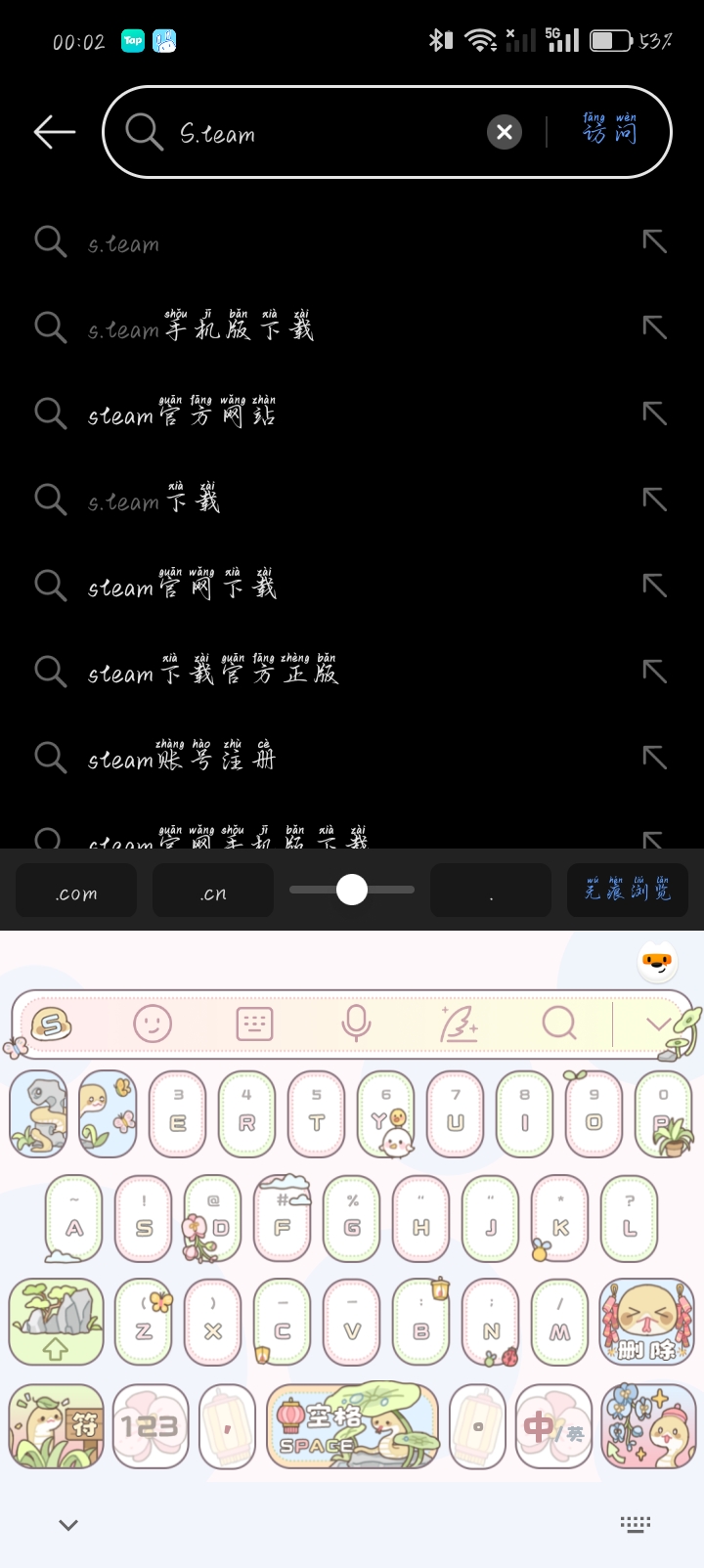Fill the search box with steam官网下载 arrow

[x=654, y=586]
